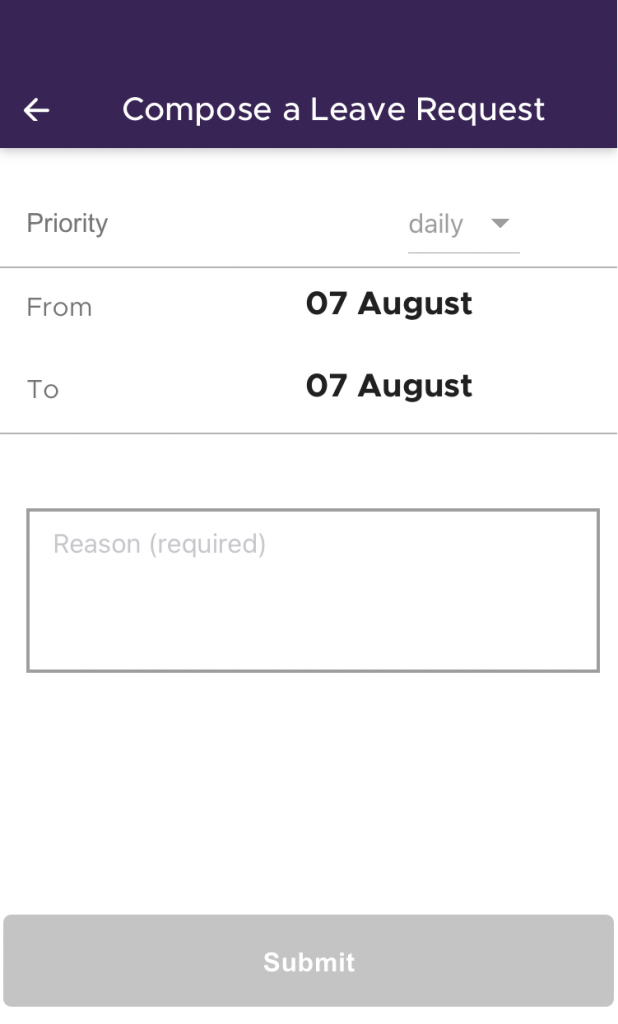Change the To date 07 August
This screenshot has width=618, height=1024.
389,386
